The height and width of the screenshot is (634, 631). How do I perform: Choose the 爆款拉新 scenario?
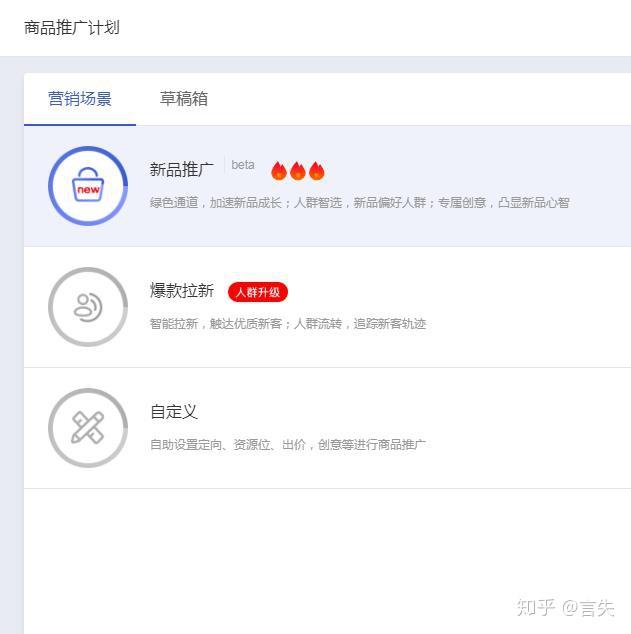pyautogui.click(x=182, y=291)
